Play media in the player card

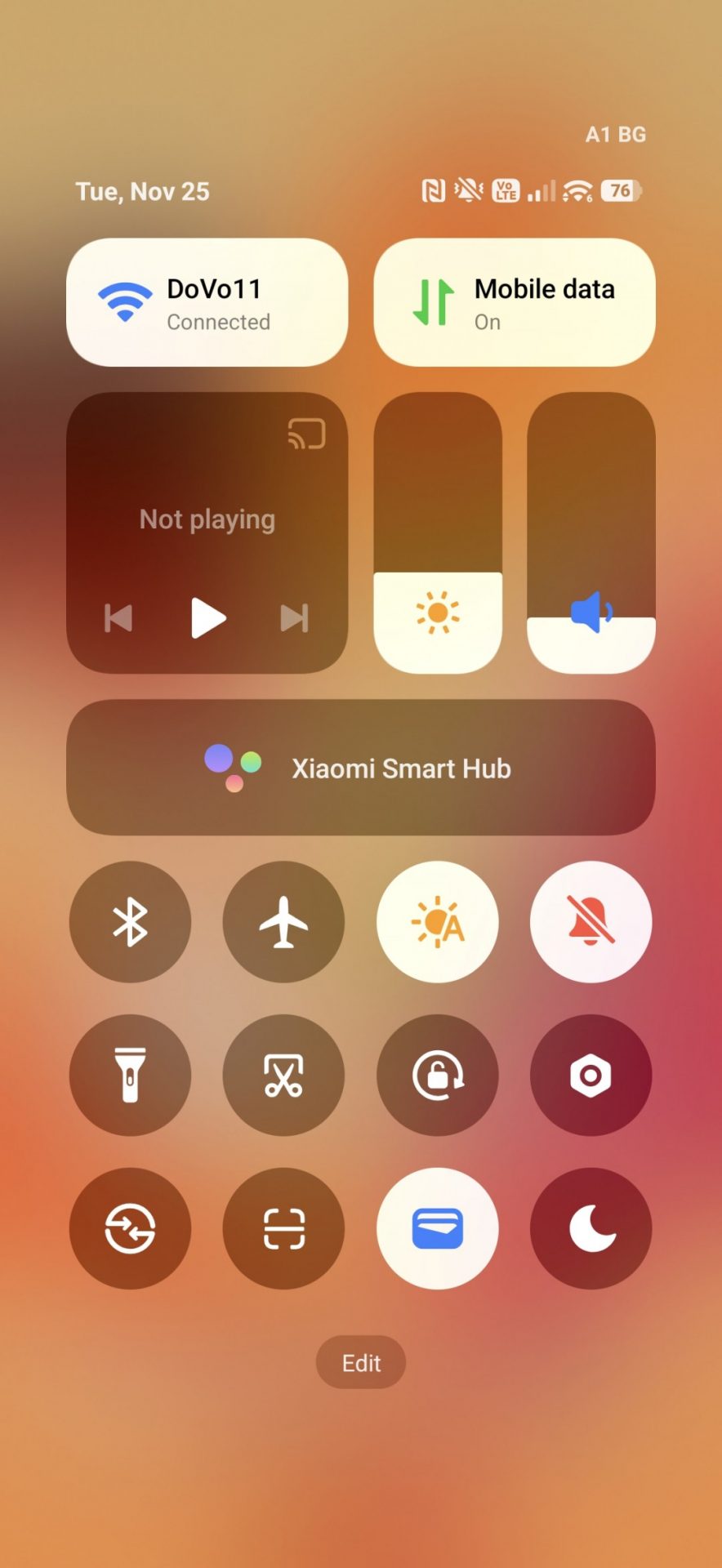point(207,617)
